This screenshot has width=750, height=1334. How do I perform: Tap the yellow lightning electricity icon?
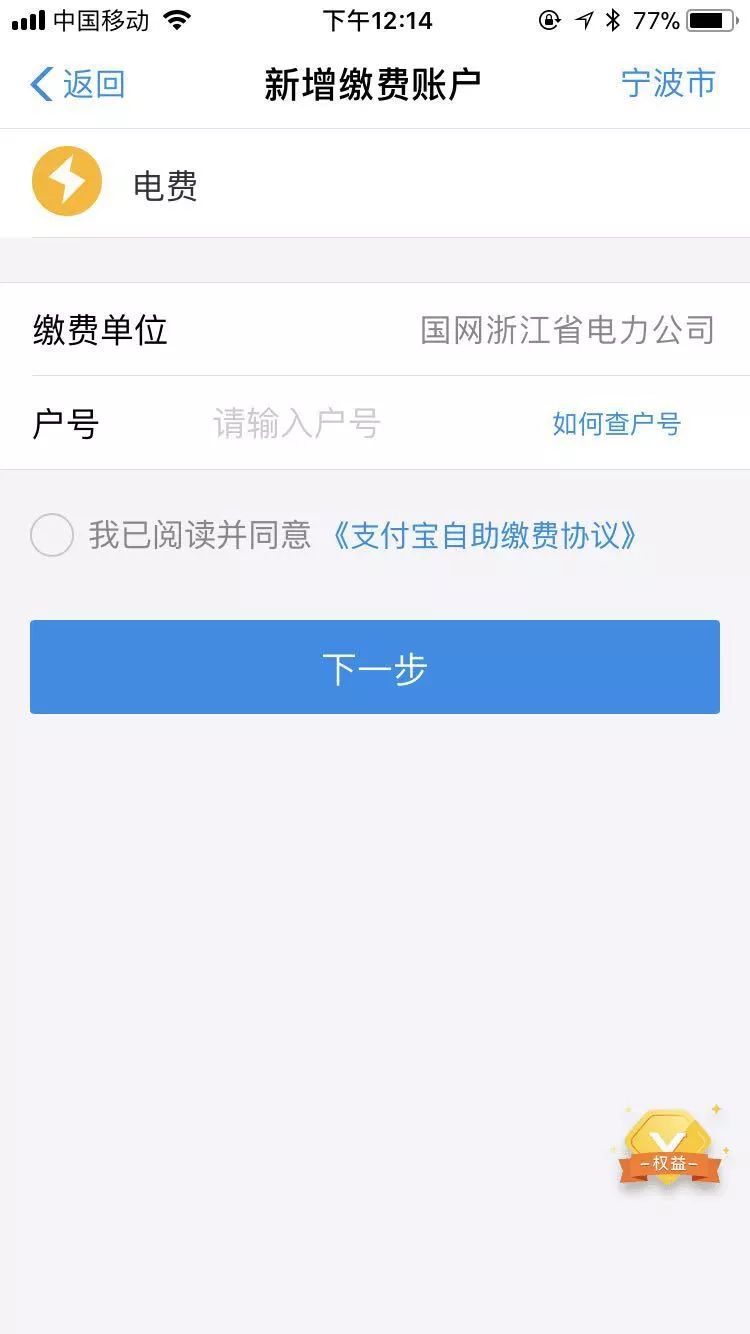pos(66,182)
